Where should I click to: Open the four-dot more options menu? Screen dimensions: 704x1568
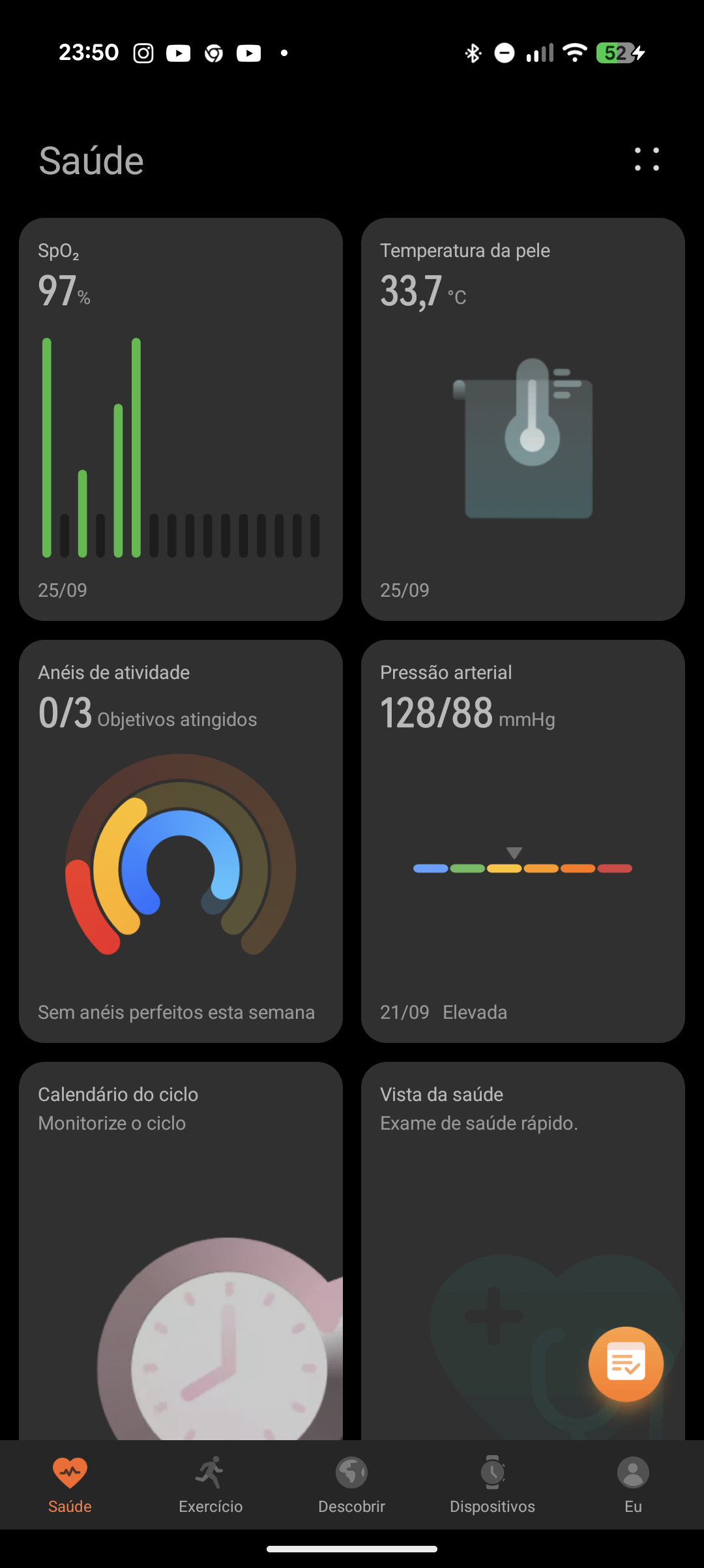[x=647, y=159]
